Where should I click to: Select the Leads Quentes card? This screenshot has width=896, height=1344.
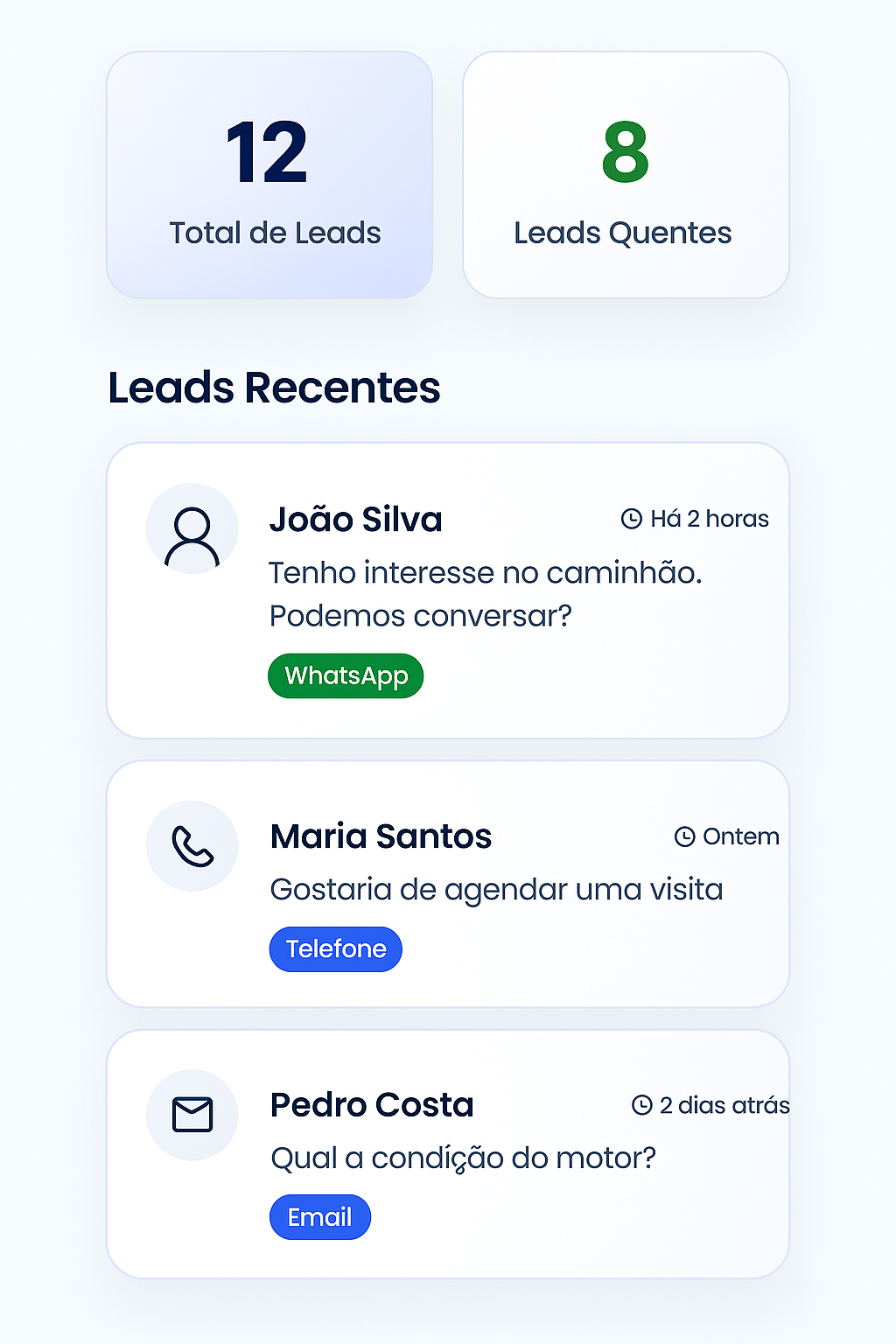[x=626, y=175]
